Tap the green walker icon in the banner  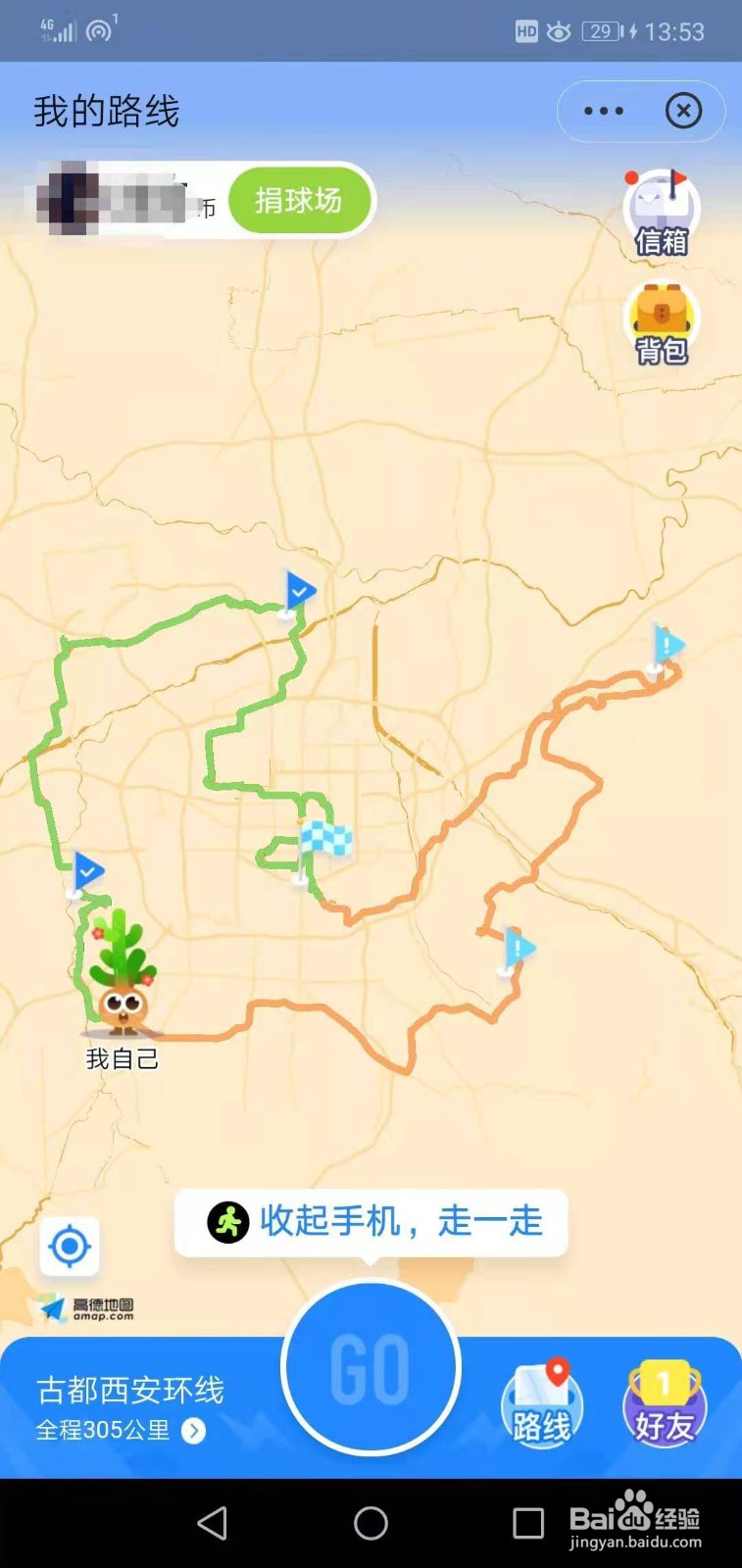tap(227, 1221)
